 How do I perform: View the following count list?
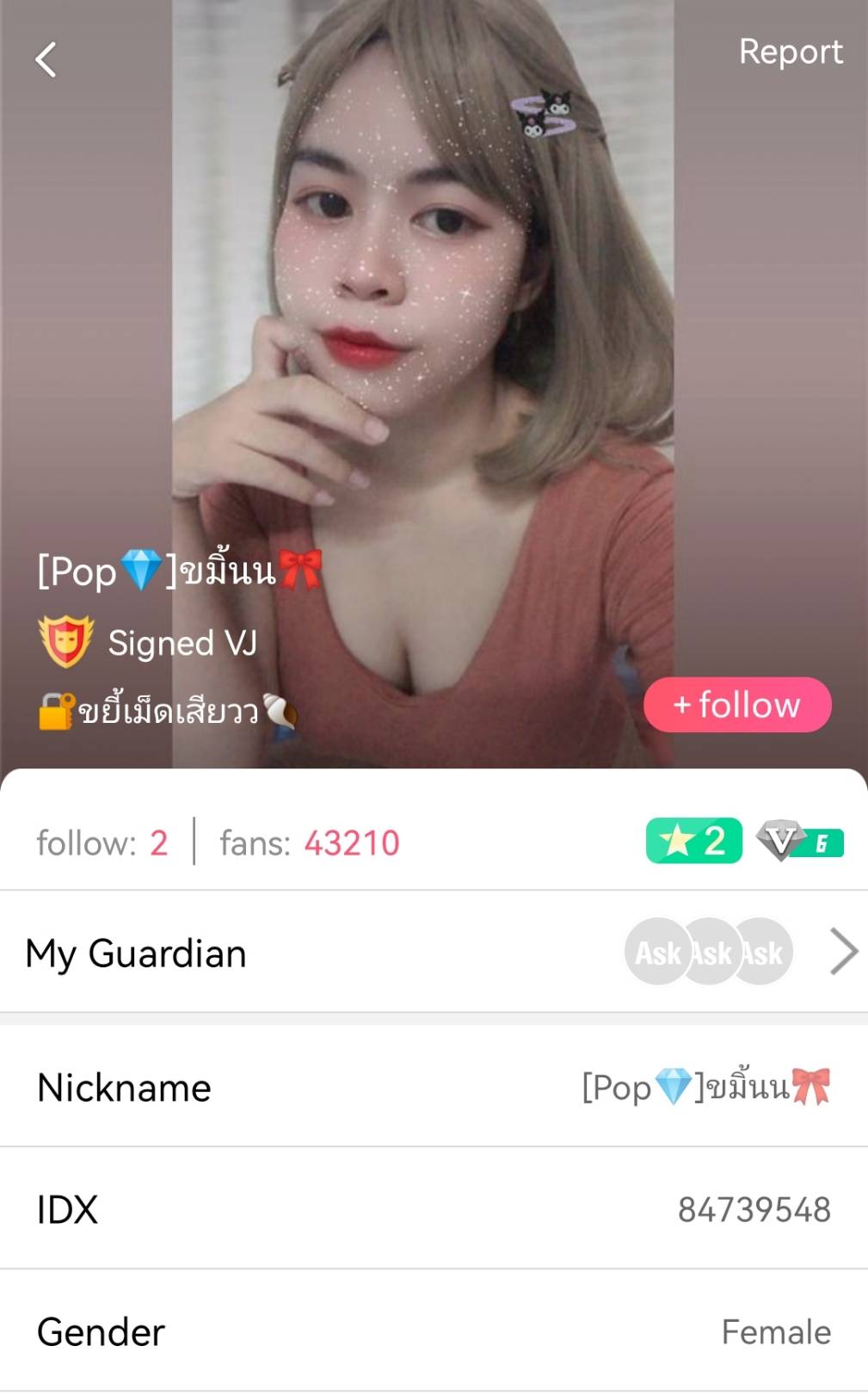coord(102,843)
